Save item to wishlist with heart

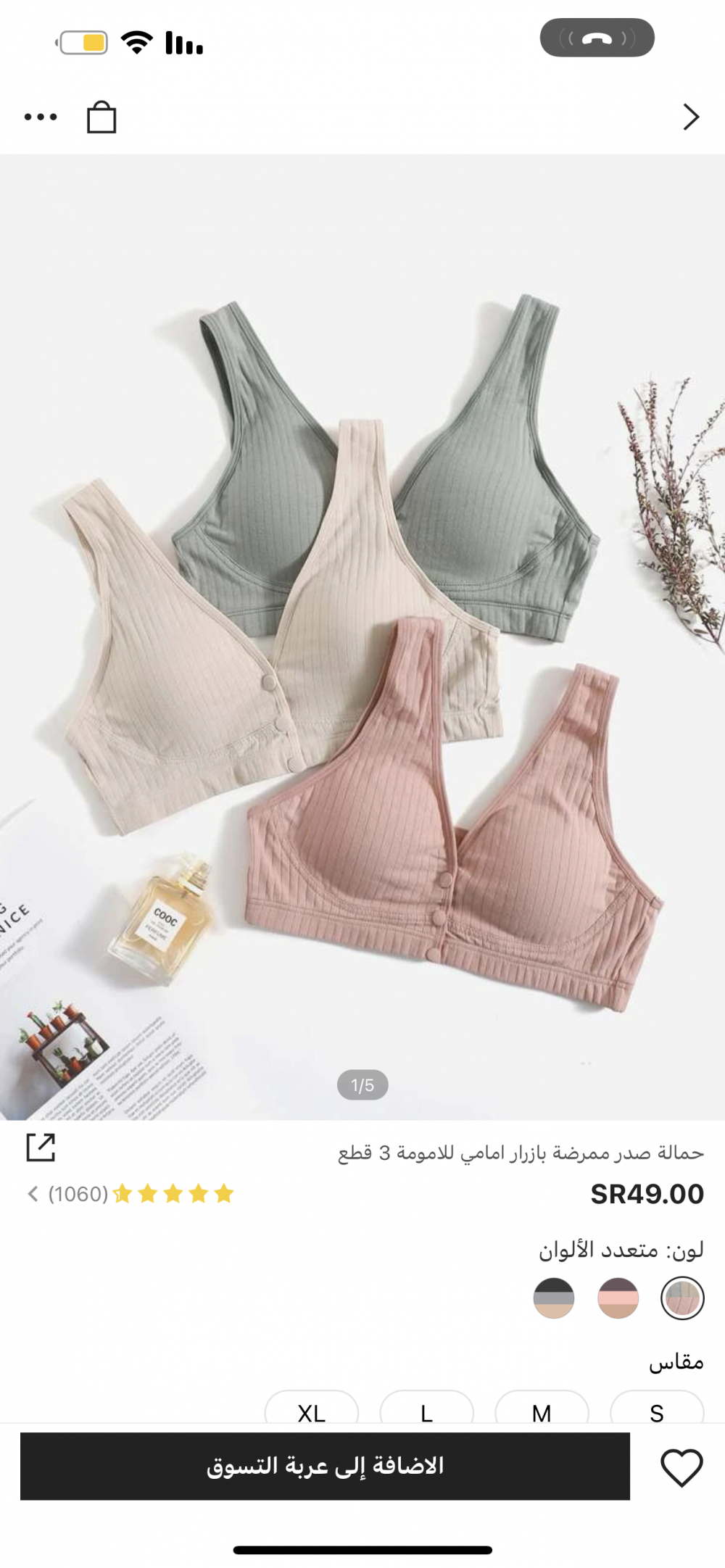(681, 1467)
